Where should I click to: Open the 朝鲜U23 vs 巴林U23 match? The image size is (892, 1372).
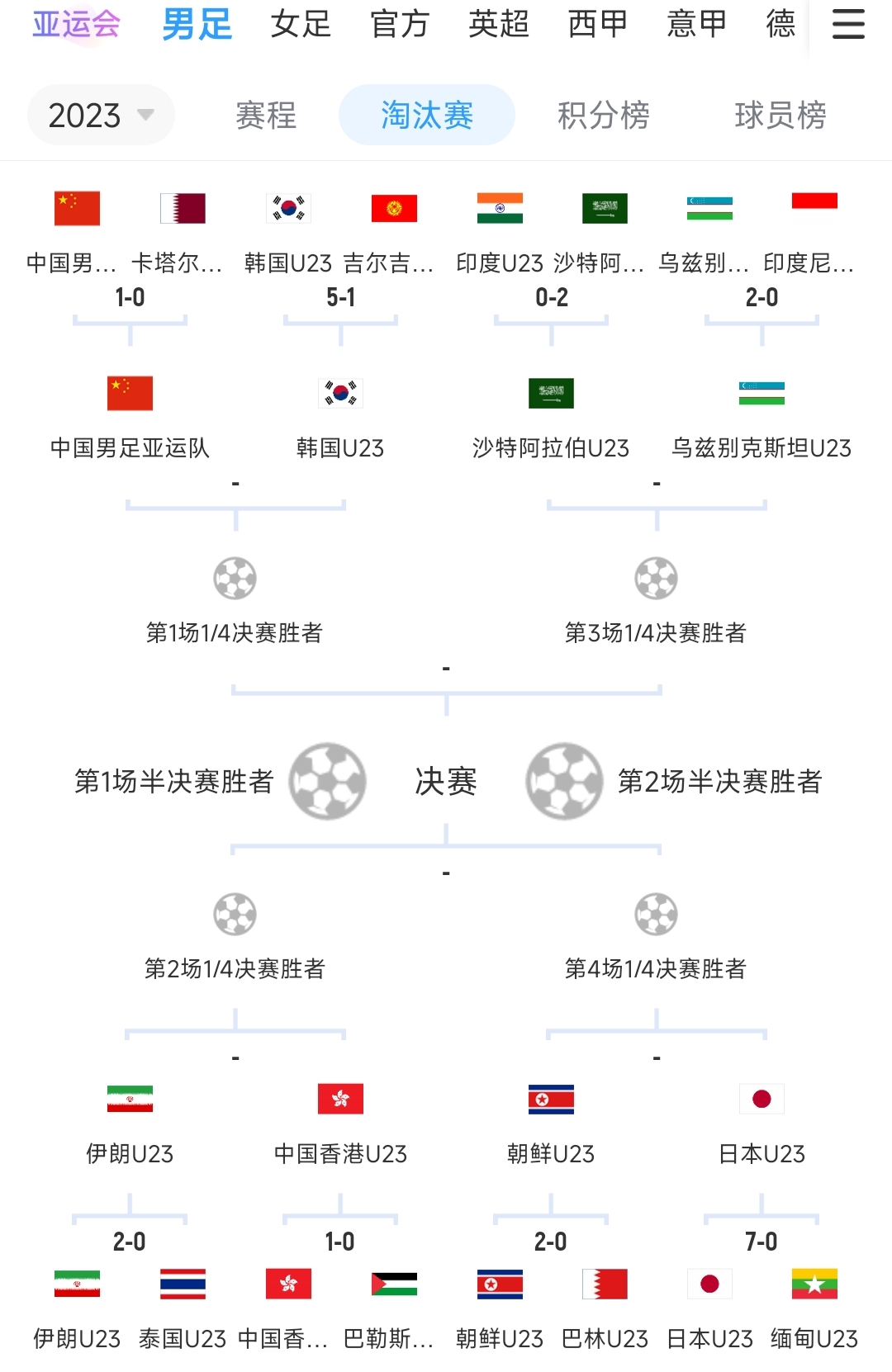coord(551,1242)
